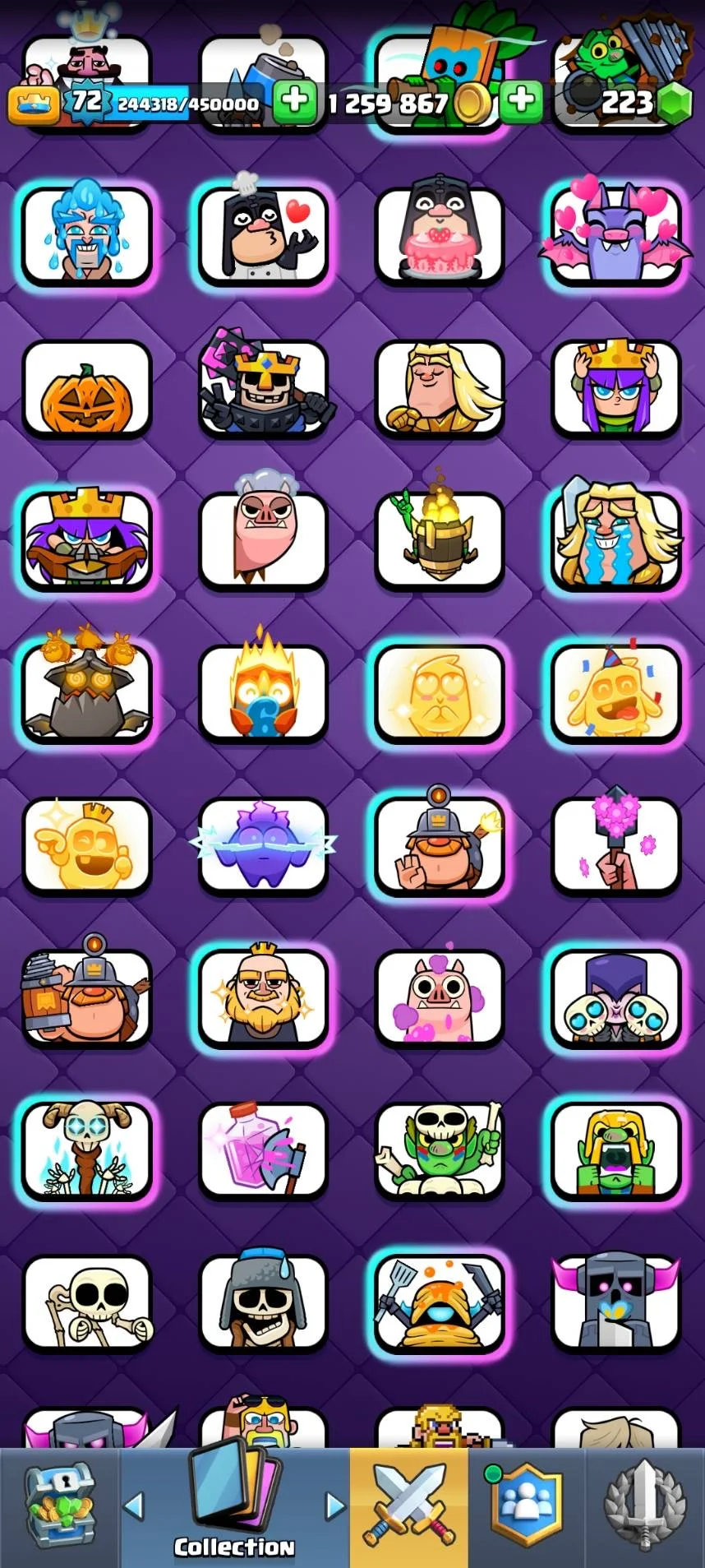Select the Executioner holding a strawberry cake emote
This screenshot has width=705, height=1568.
[440, 235]
